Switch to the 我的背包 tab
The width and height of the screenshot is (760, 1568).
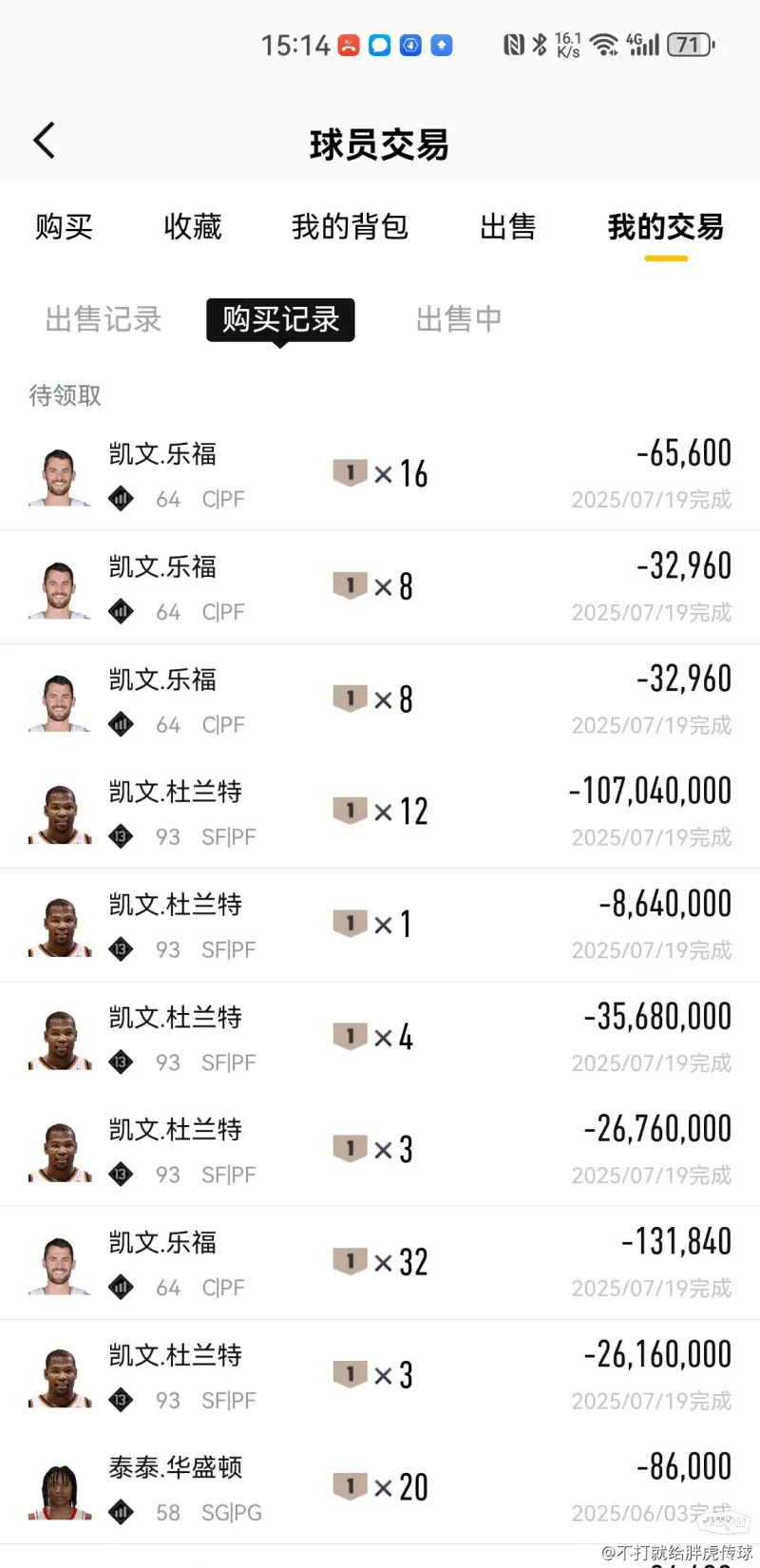350,227
